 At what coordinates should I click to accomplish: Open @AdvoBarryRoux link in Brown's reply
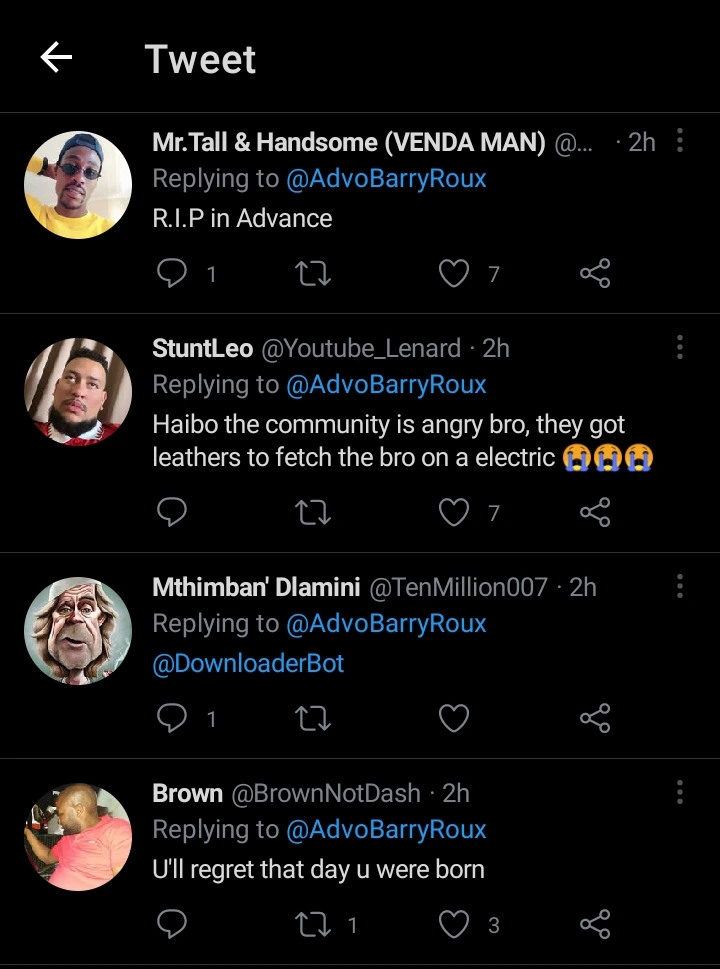[x=386, y=829]
